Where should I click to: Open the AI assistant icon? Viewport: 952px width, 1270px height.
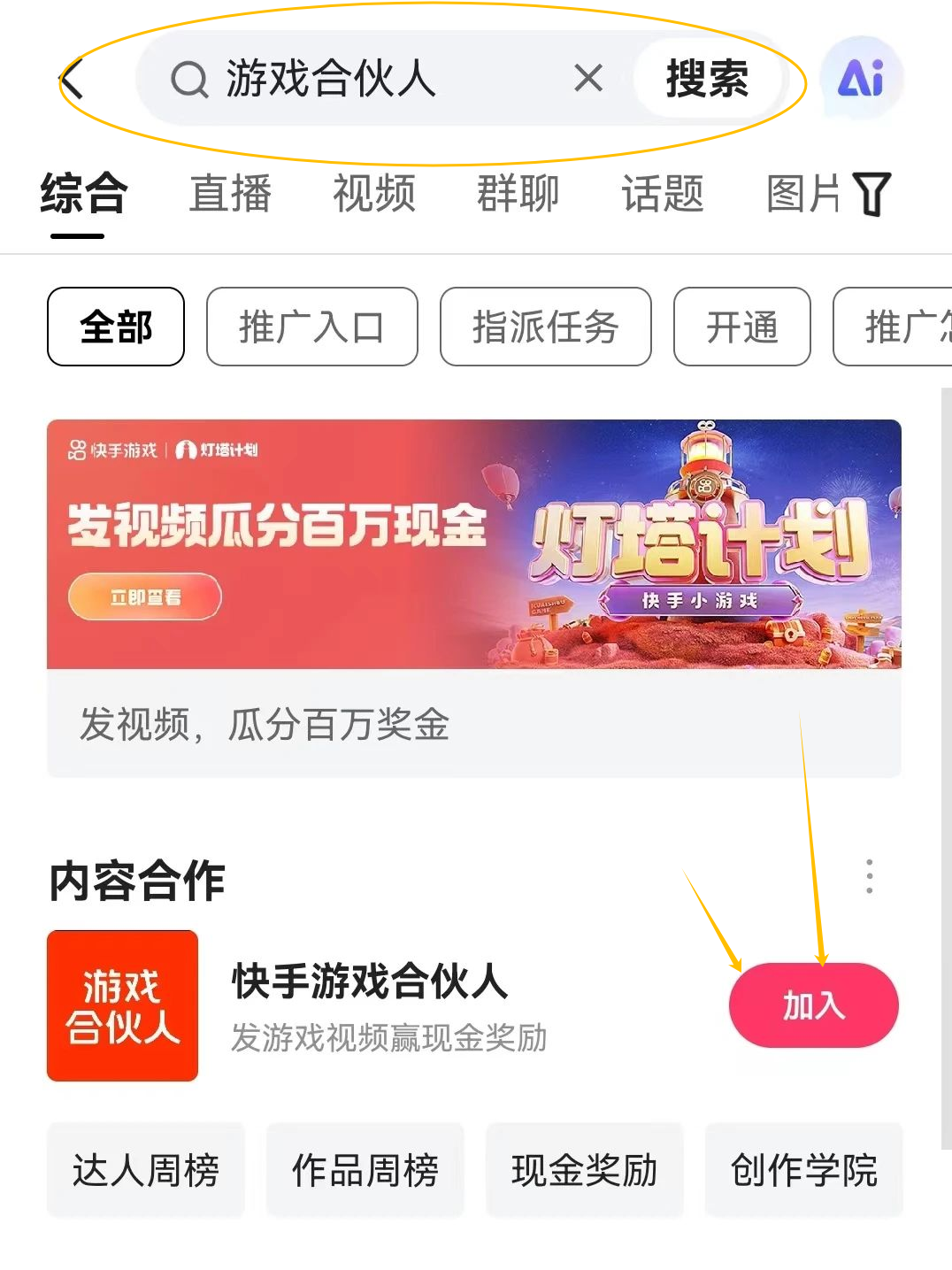tap(861, 79)
